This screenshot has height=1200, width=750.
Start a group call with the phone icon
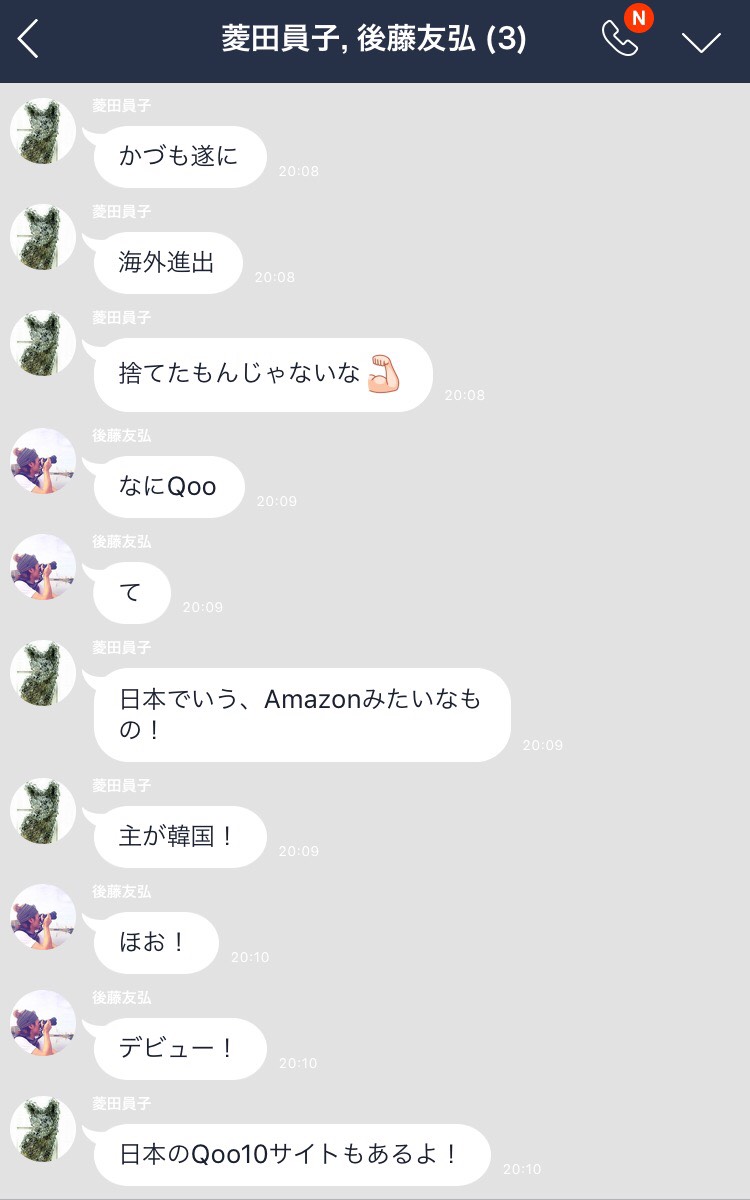620,40
